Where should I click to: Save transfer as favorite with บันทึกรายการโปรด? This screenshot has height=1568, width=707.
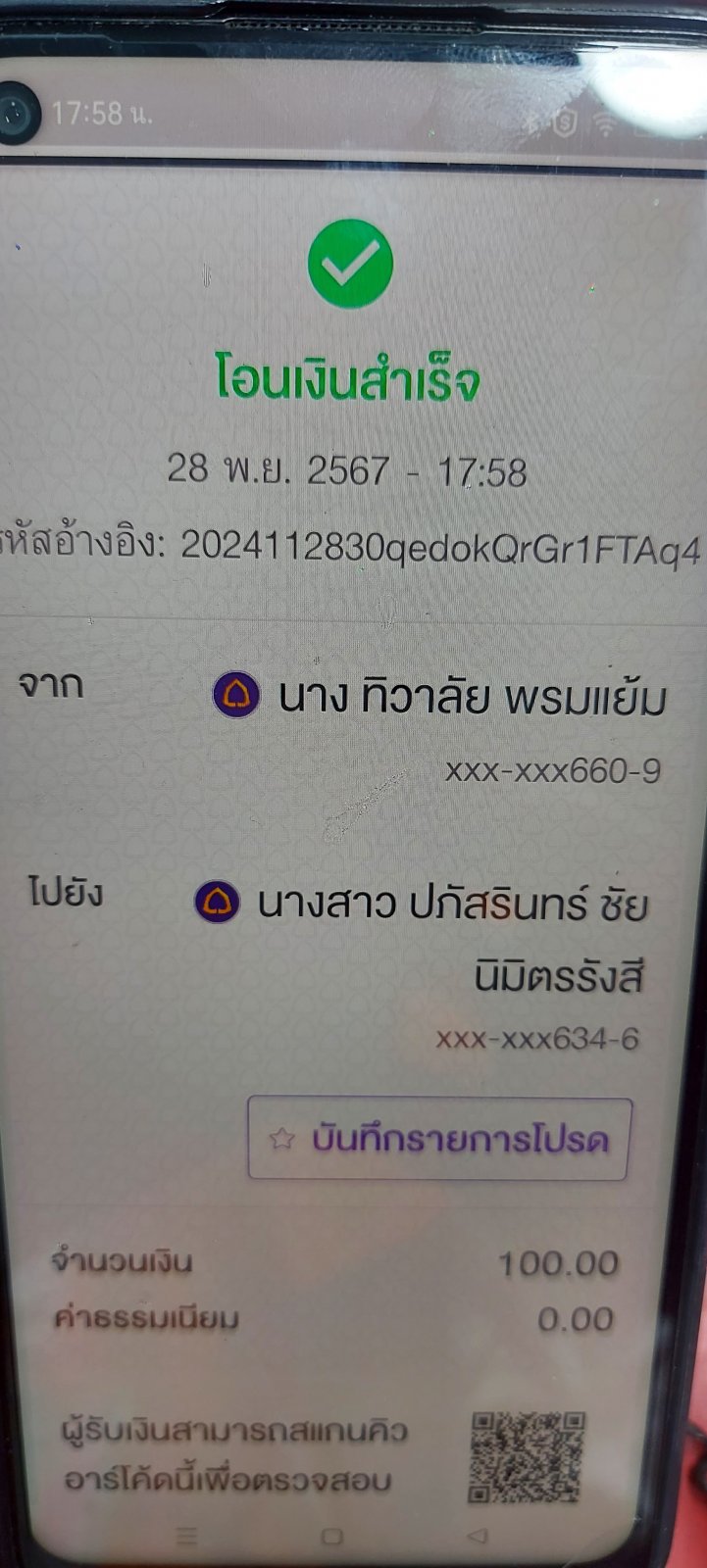point(439,1138)
